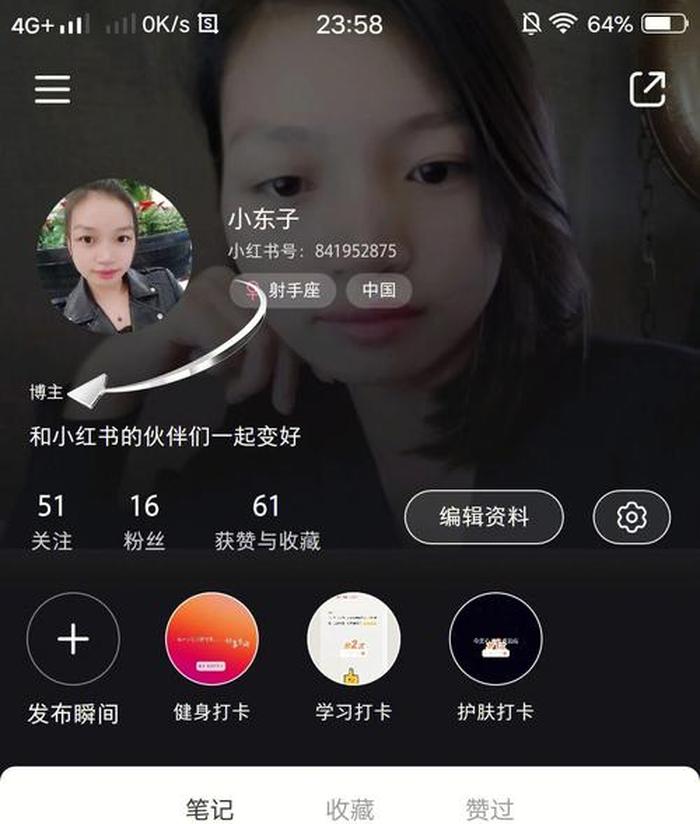The image size is (700, 824).
Task: Open the profile avatar photo
Action: pyautogui.click(x=113, y=257)
